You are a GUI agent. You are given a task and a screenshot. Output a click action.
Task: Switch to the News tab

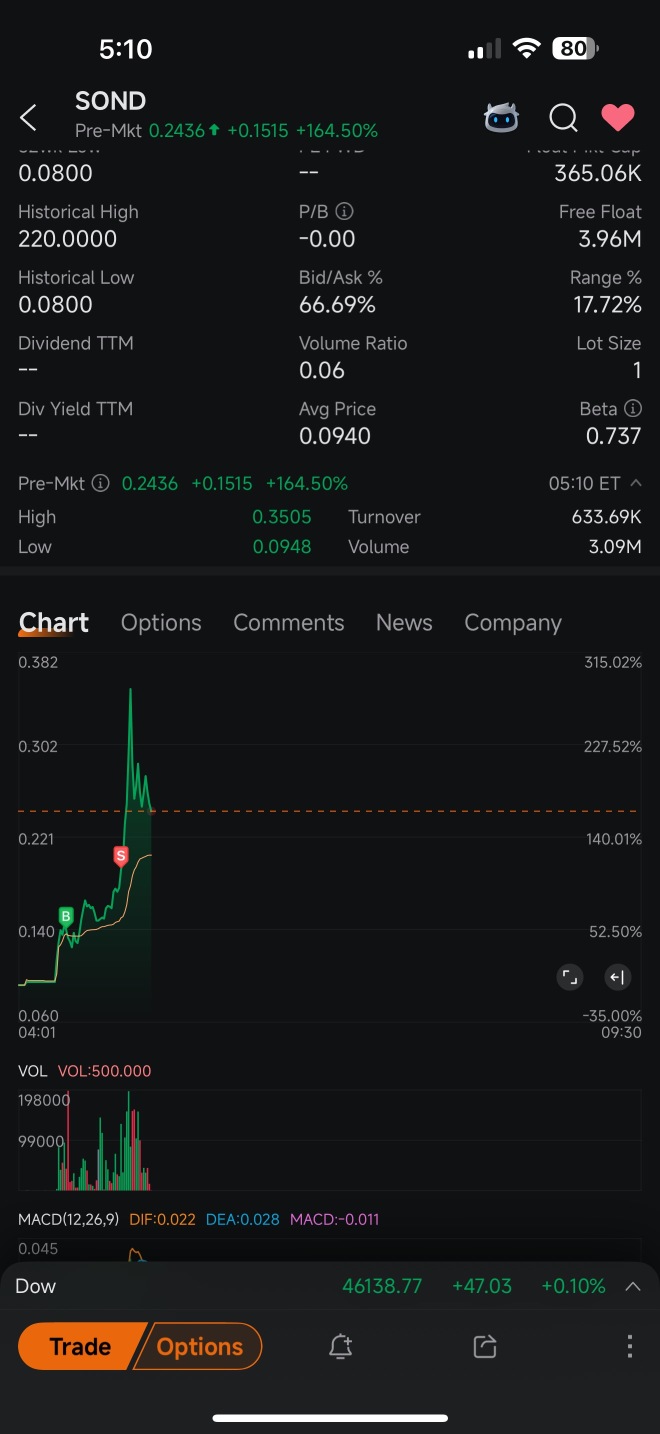pyautogui.click(x=404, y=622)
